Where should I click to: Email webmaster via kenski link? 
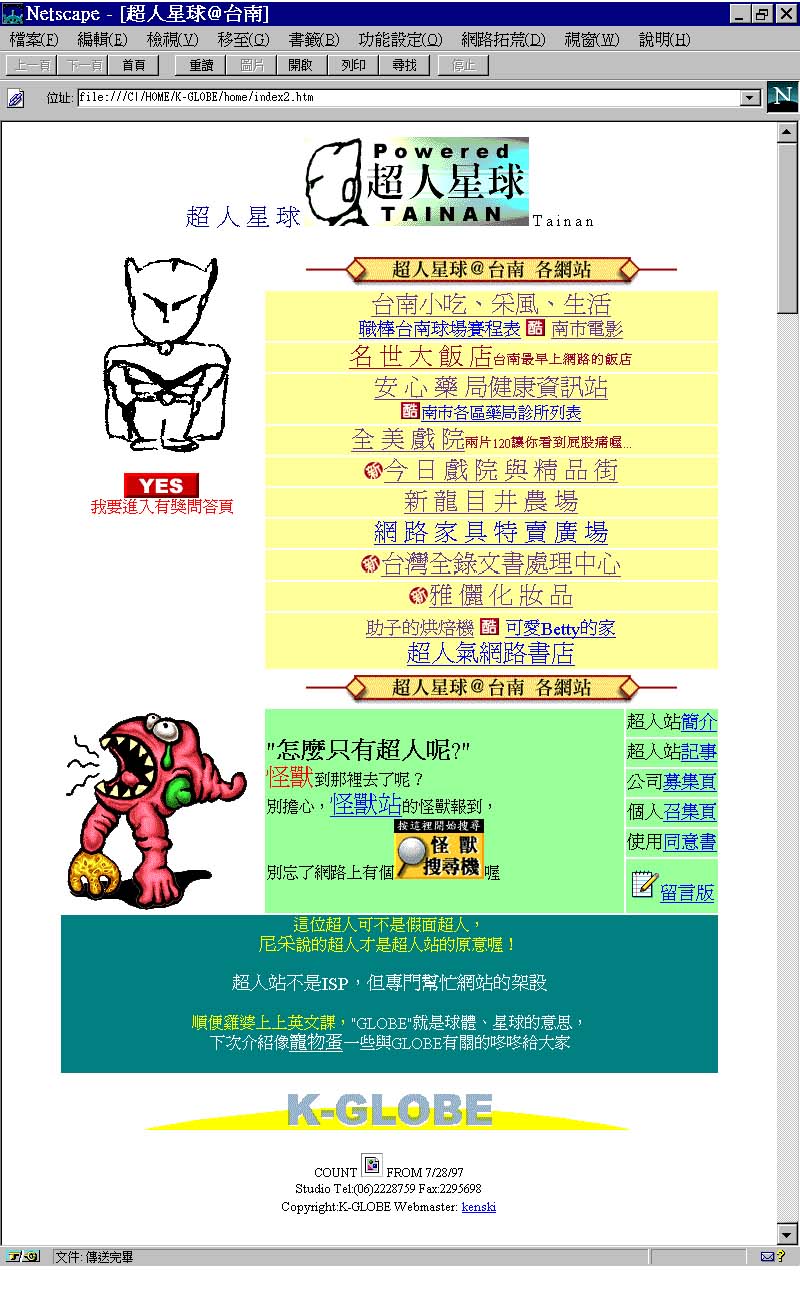click(x=479, y=1207)
